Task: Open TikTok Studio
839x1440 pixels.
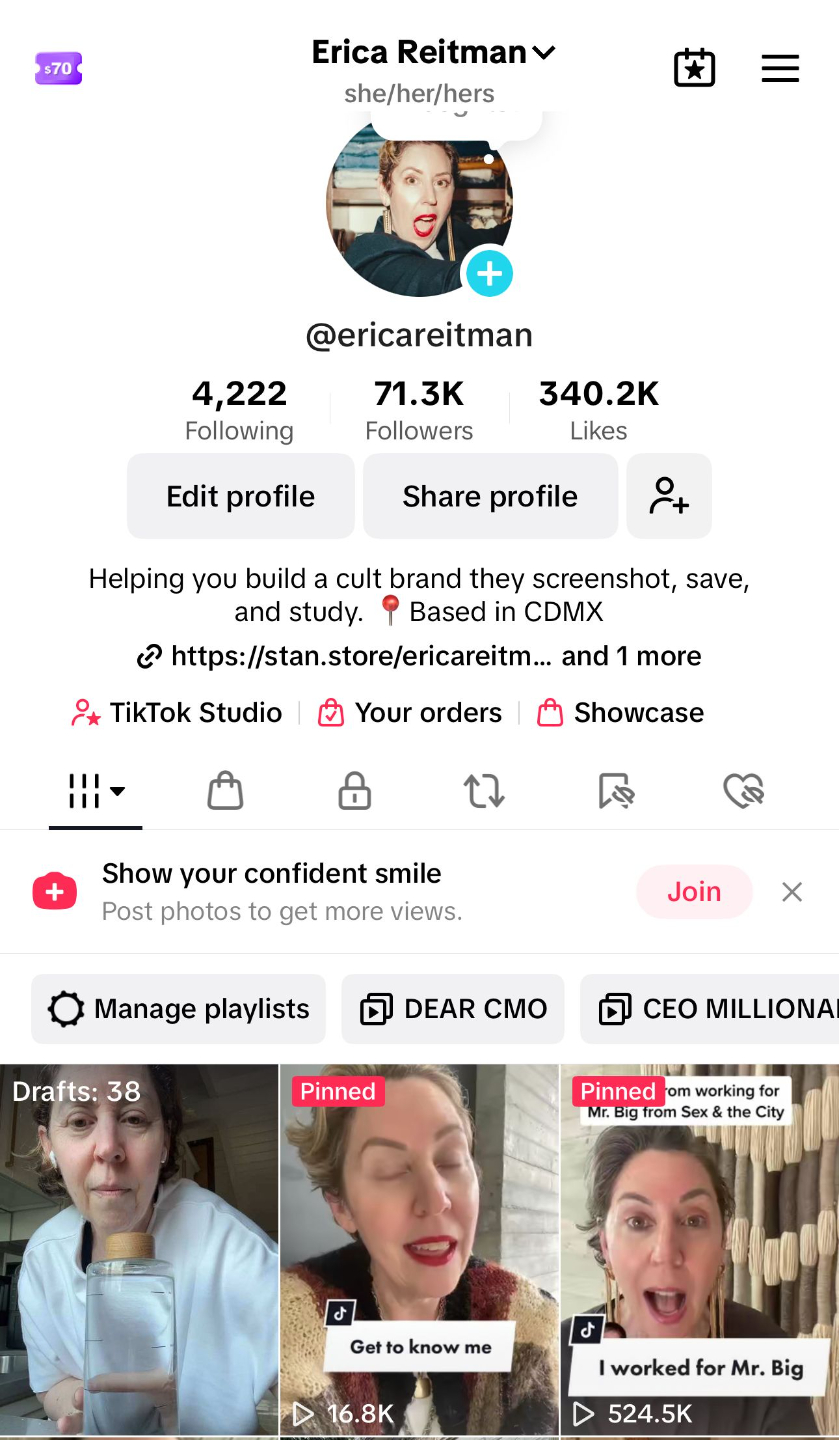Action: 178,713
